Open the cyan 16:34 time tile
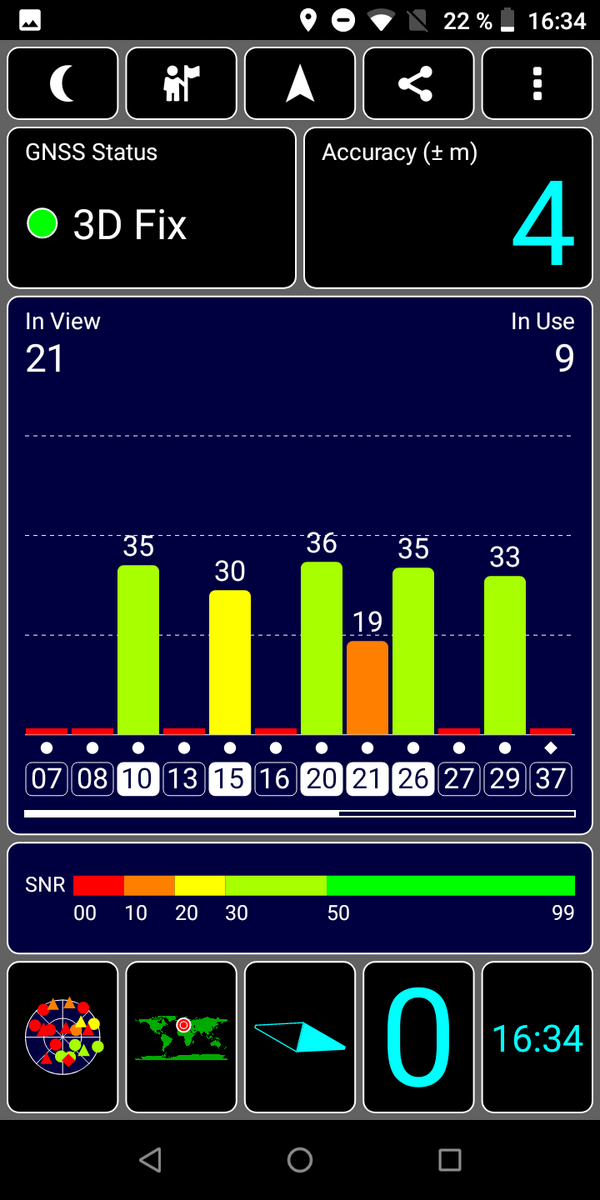Screen dimensions: 600x1200 click(537, 1037)
